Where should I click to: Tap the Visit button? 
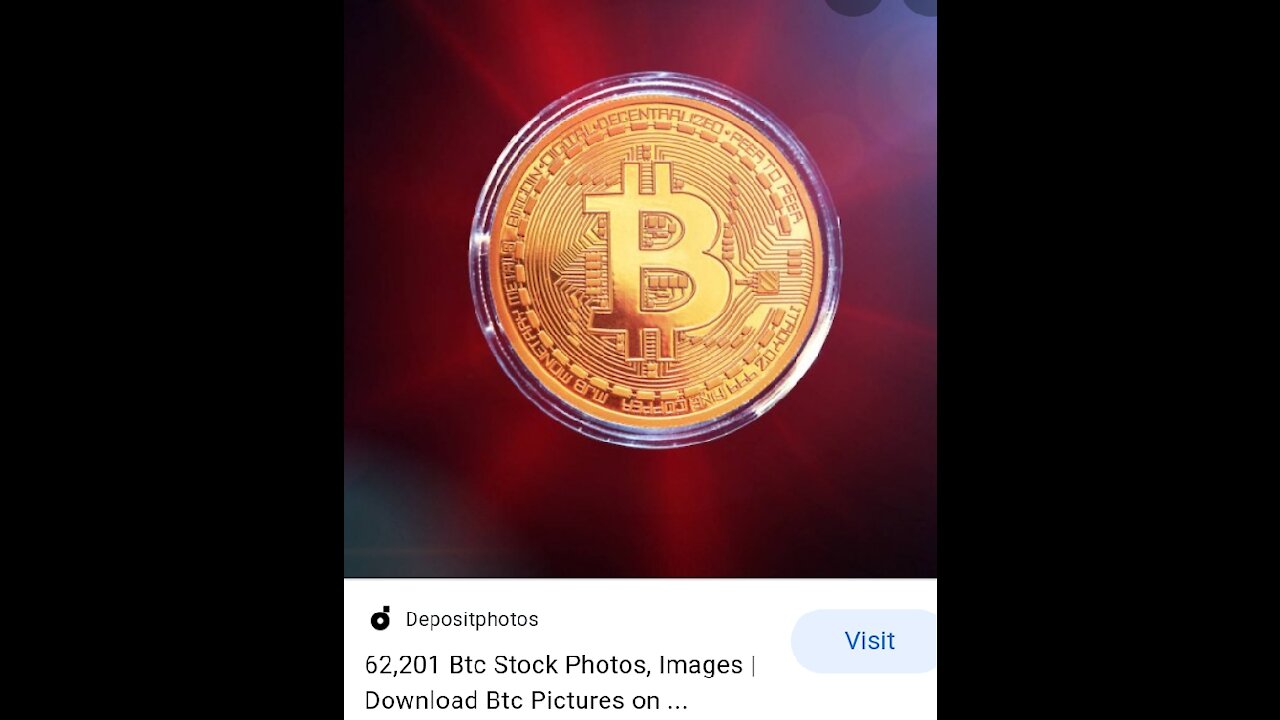[x=868, y=641]
